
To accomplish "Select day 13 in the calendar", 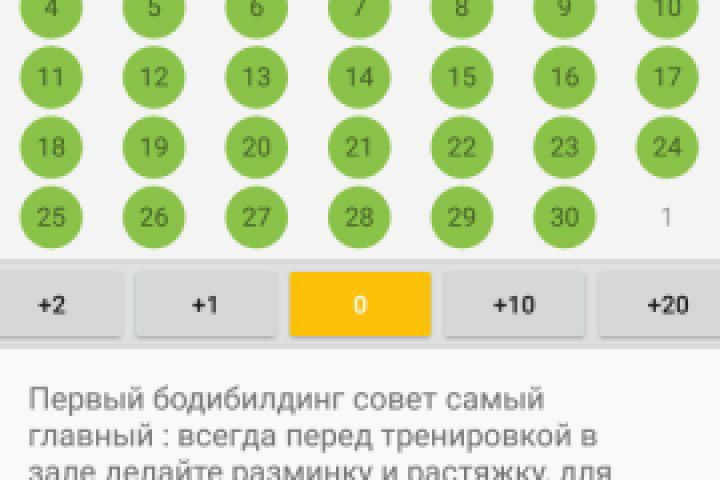I will (256, 77).
